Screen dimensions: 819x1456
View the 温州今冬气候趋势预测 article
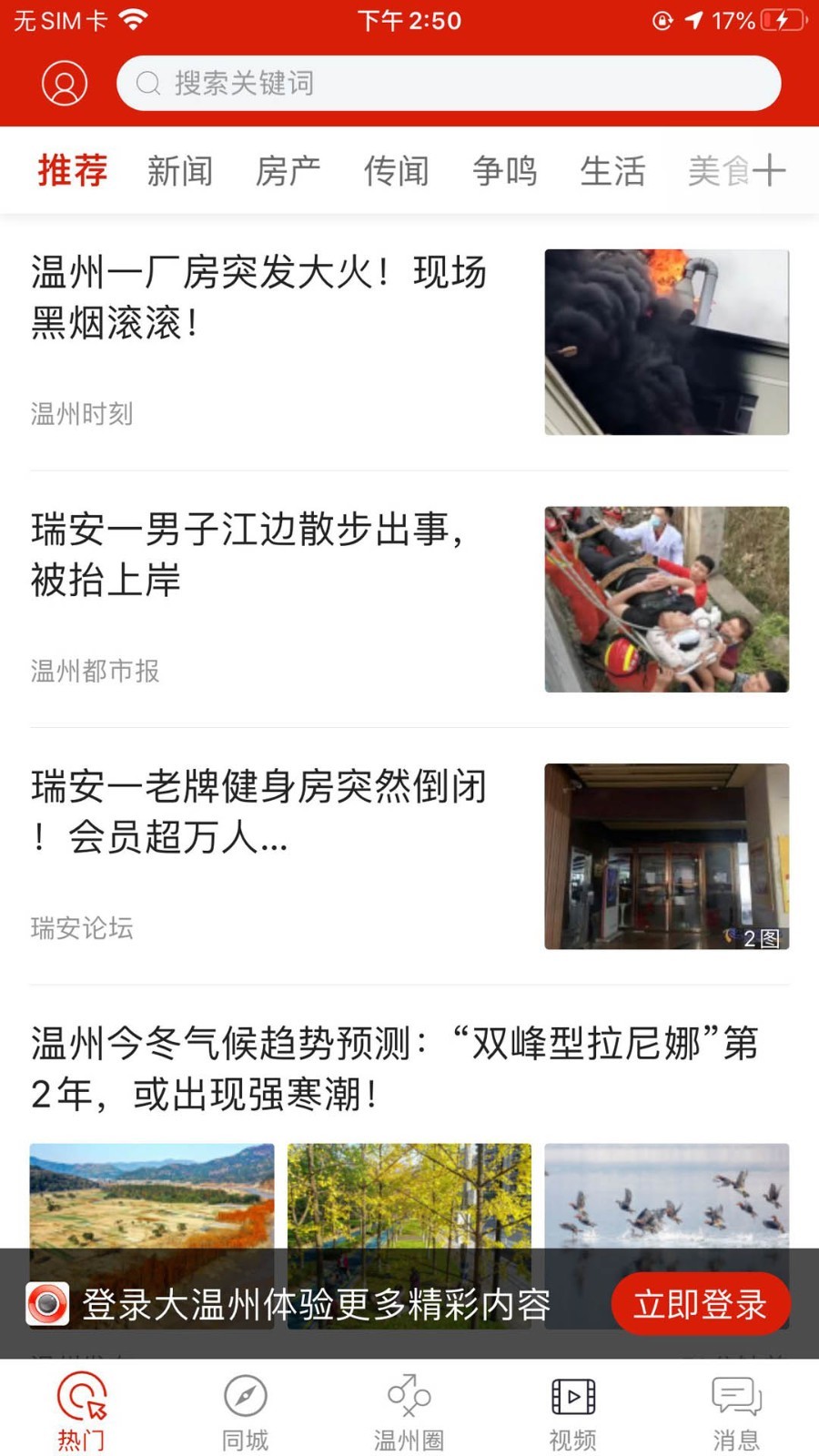pyautogui.click(x=394, y=1068)
